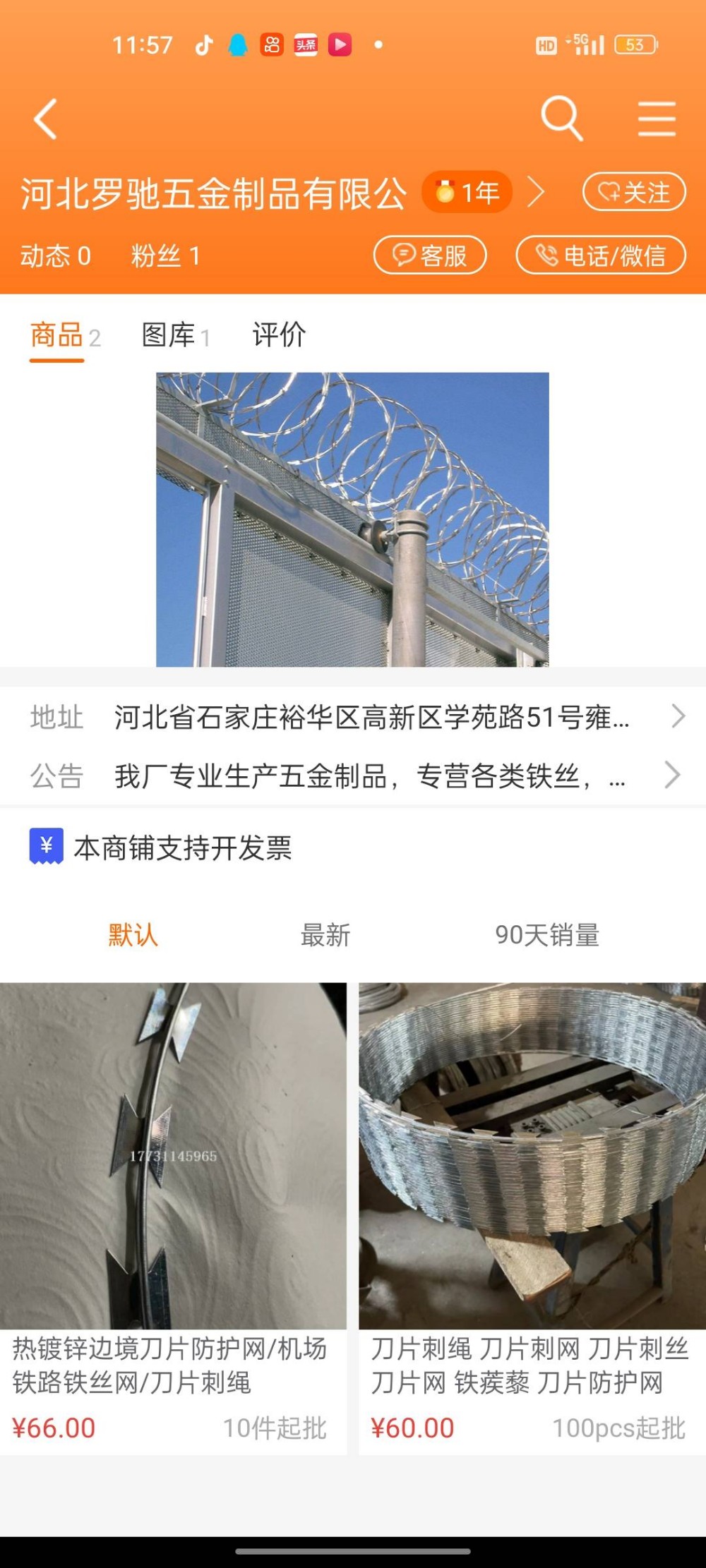Select the 商品 tab
Image resolution: width=706 pixels, height=1568 pixels.
65,336
